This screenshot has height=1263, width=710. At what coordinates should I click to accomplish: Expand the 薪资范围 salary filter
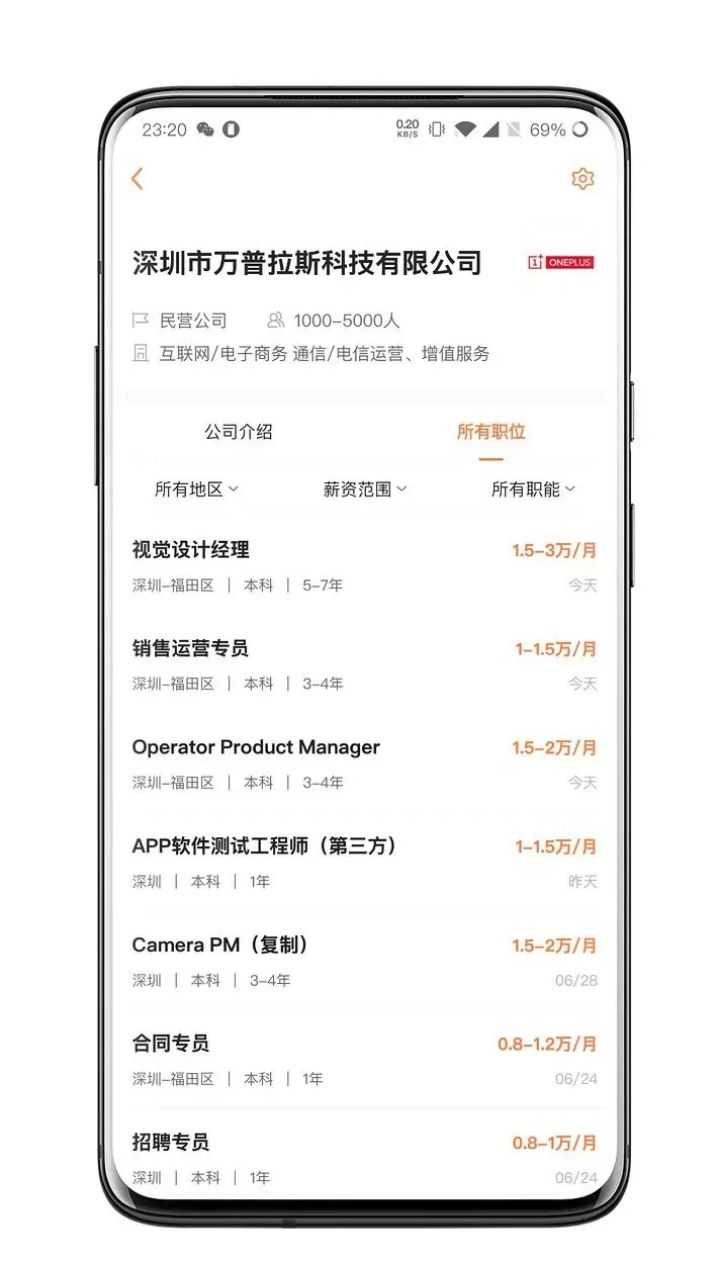click(x=364, y=489)
